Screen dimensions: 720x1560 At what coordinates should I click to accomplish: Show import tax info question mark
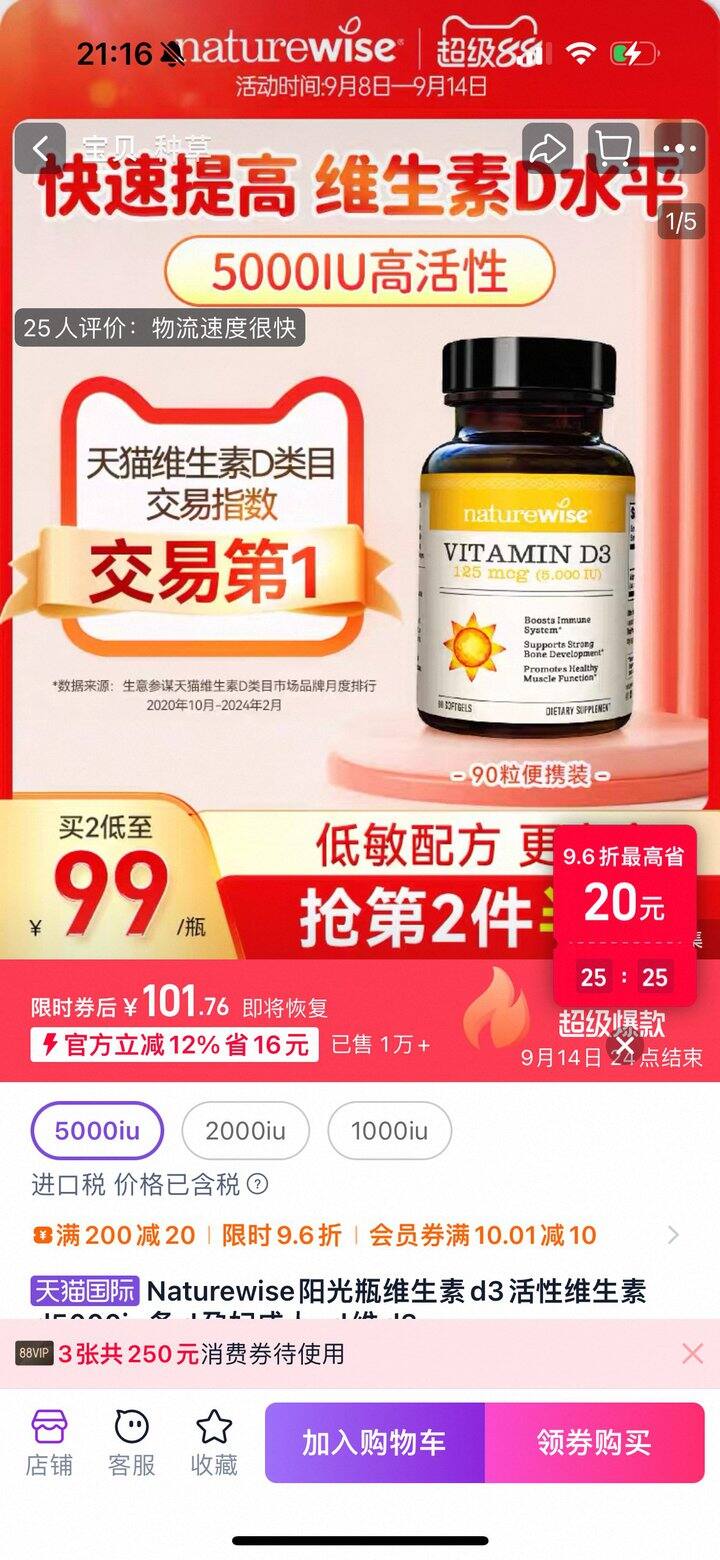(x=258, y=1185)
